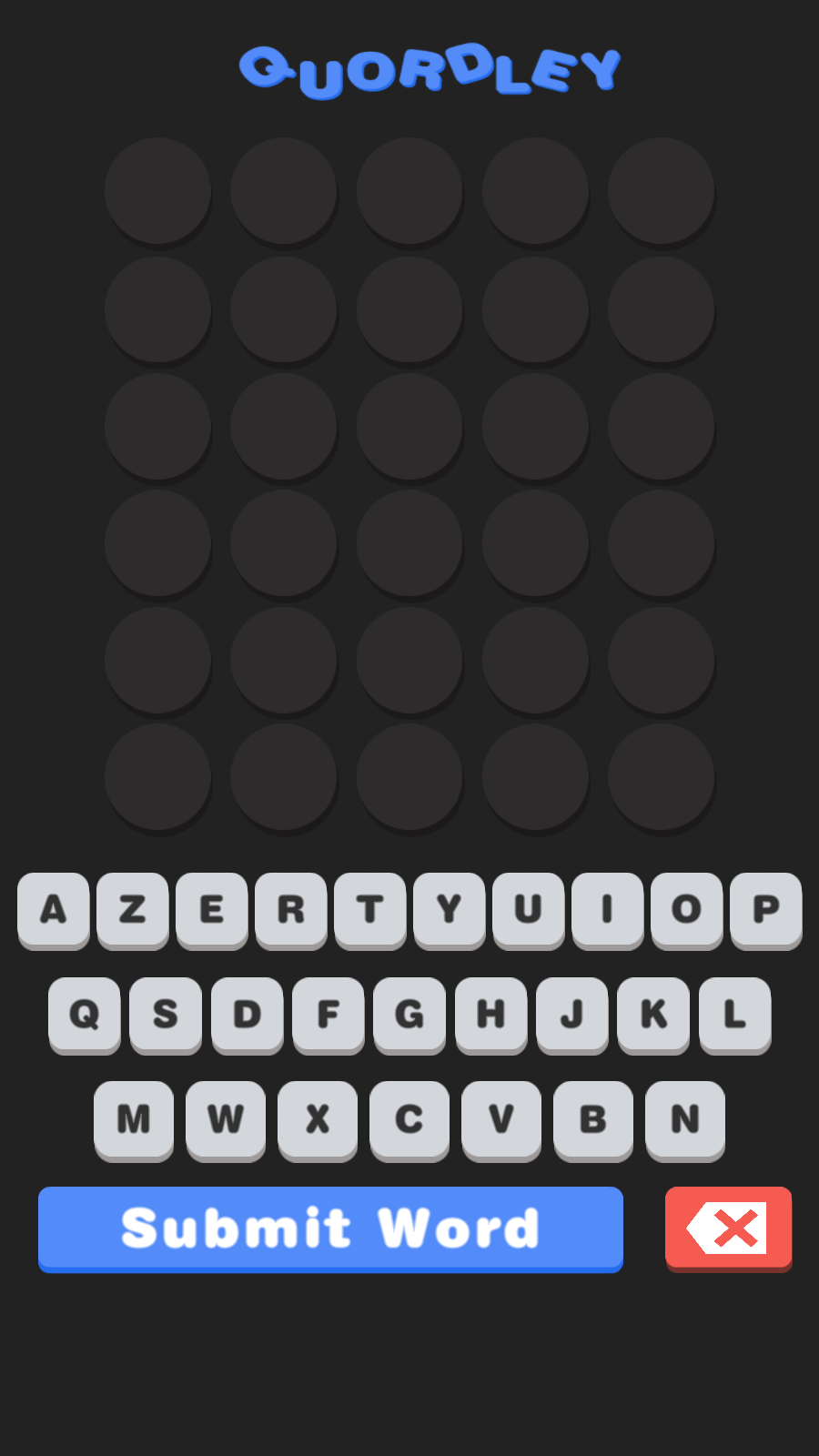Choose the letter C
This screenshot has width=819, height=1456.
click(x=409, y=1120)
